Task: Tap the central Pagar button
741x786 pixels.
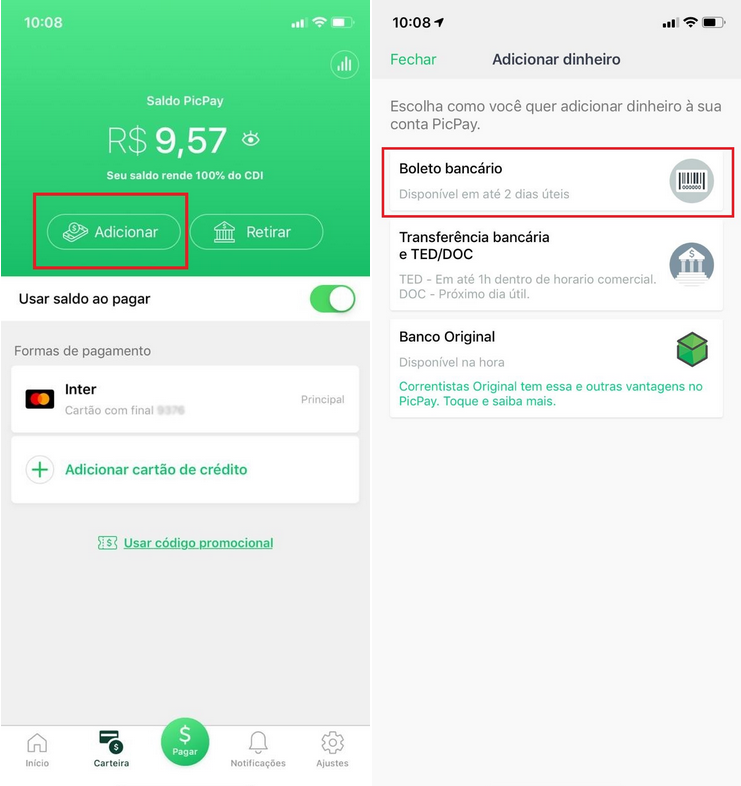Action: pyautogui.click(x=185, y=743)
